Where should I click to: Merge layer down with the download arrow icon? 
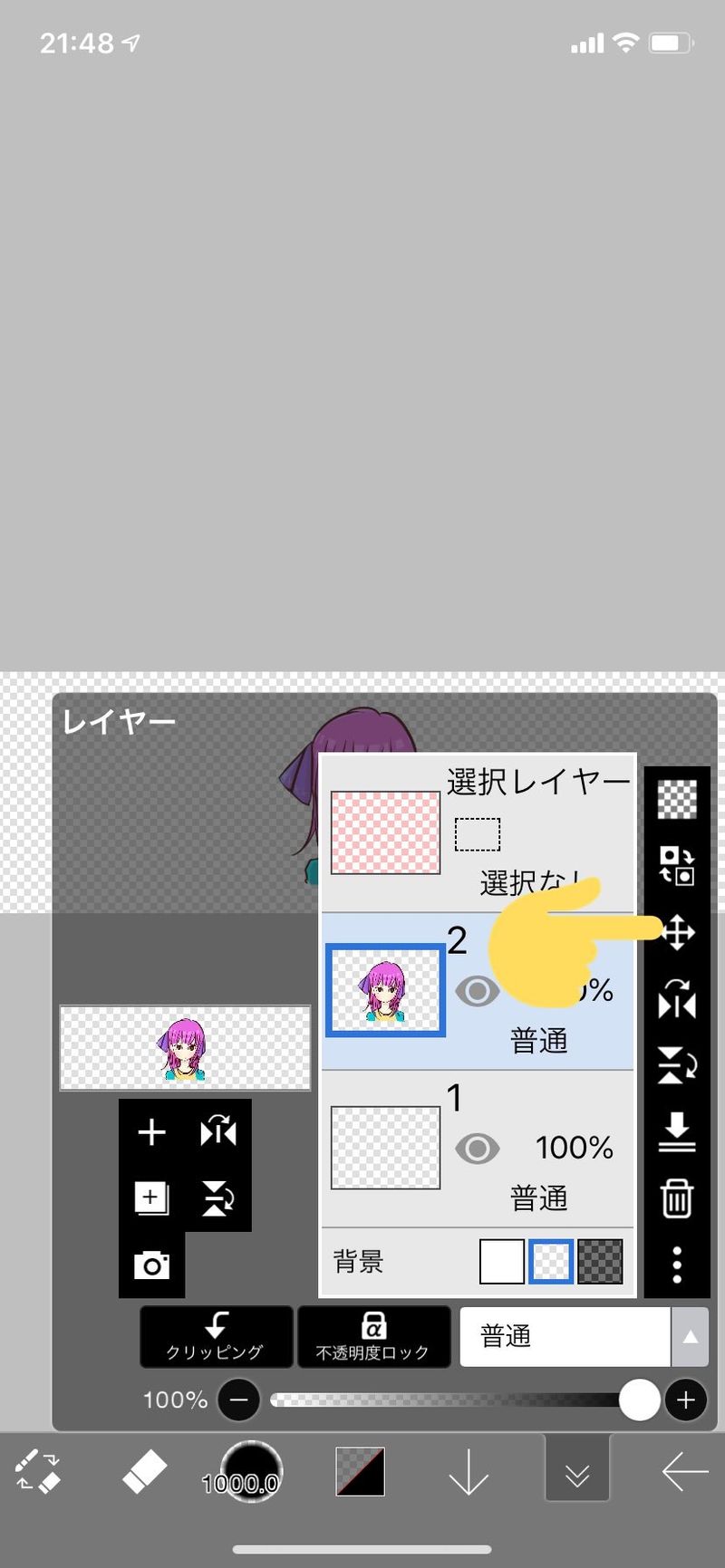point(677,1132)
